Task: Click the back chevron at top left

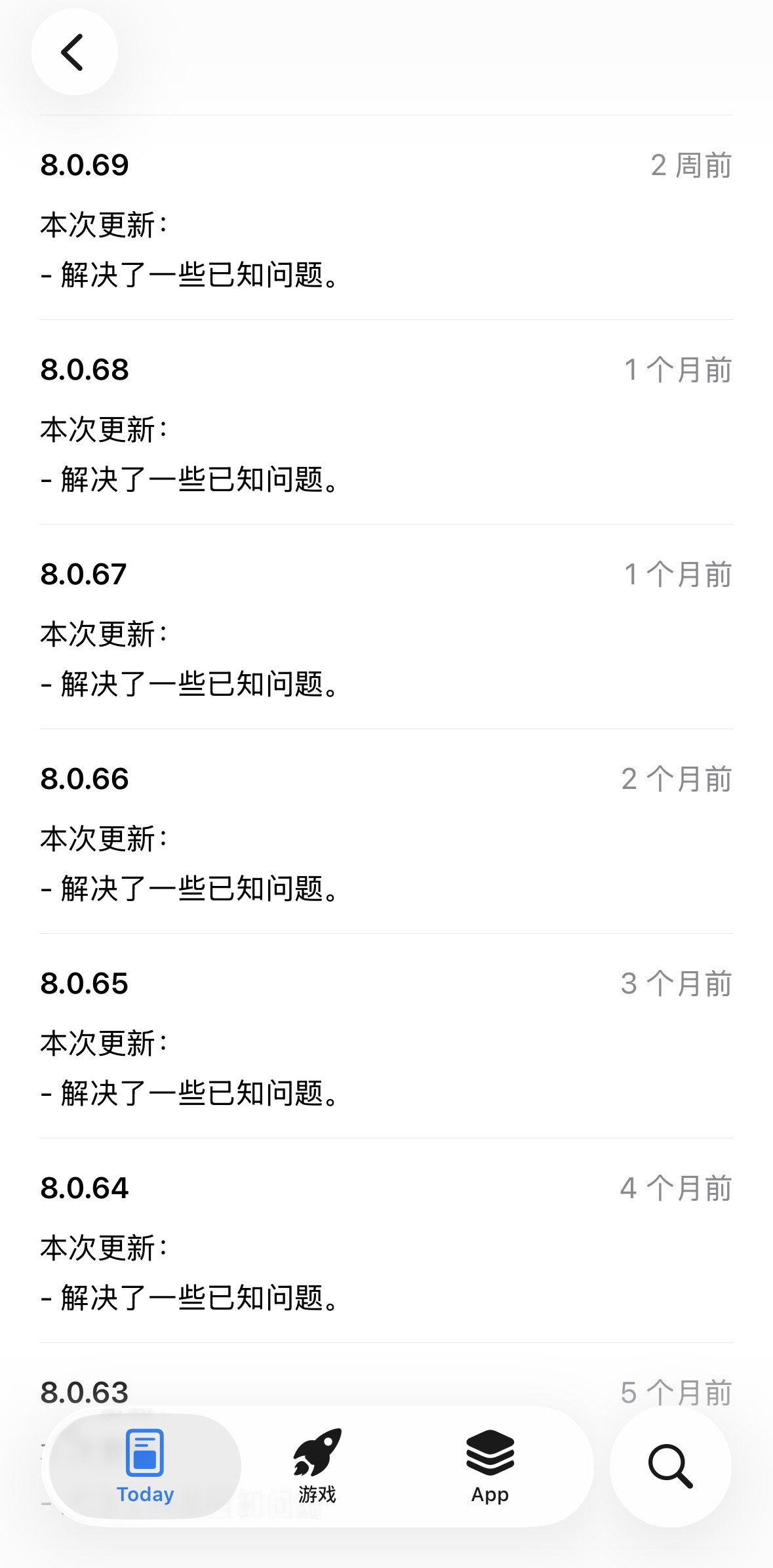Action: pyautogui.click(x=74, y=51)
